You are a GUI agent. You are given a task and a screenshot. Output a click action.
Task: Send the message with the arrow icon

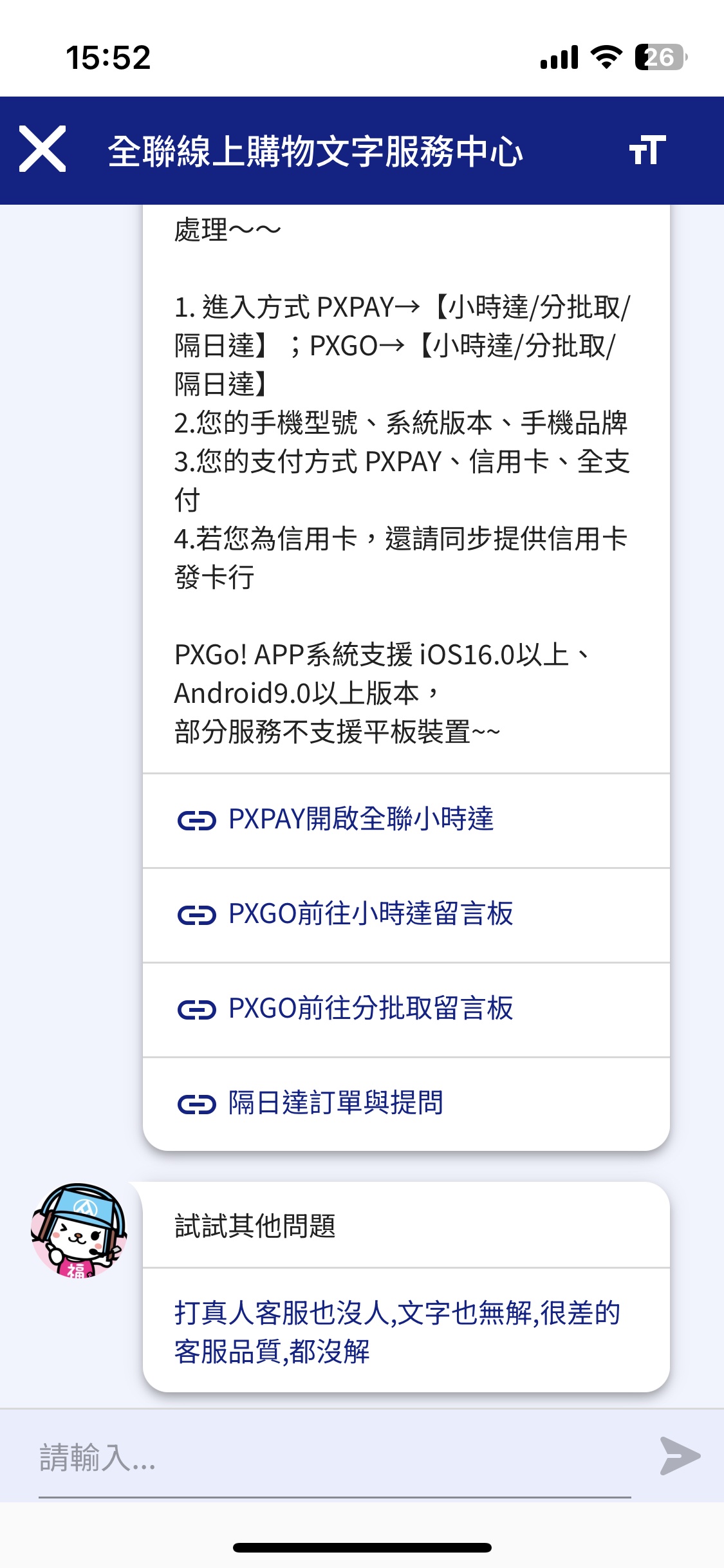coord(680,1456)
